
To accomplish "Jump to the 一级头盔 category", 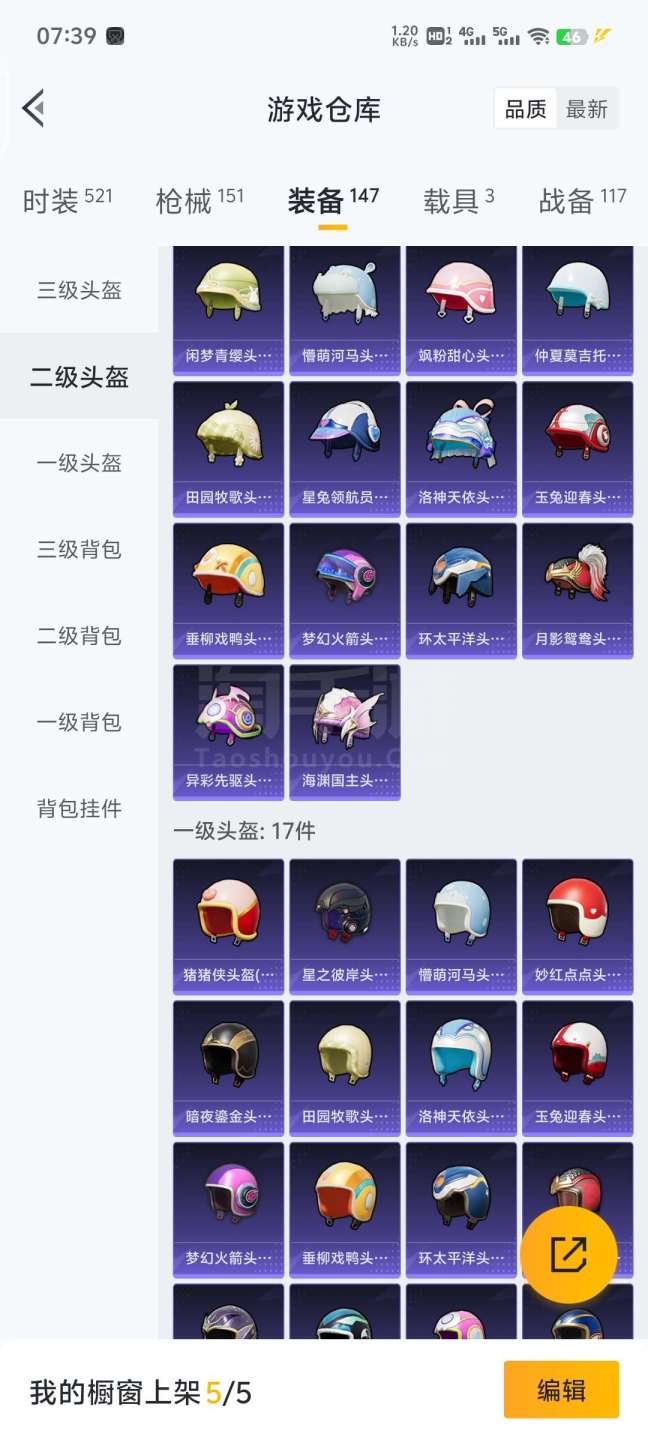I will [79, 463].
